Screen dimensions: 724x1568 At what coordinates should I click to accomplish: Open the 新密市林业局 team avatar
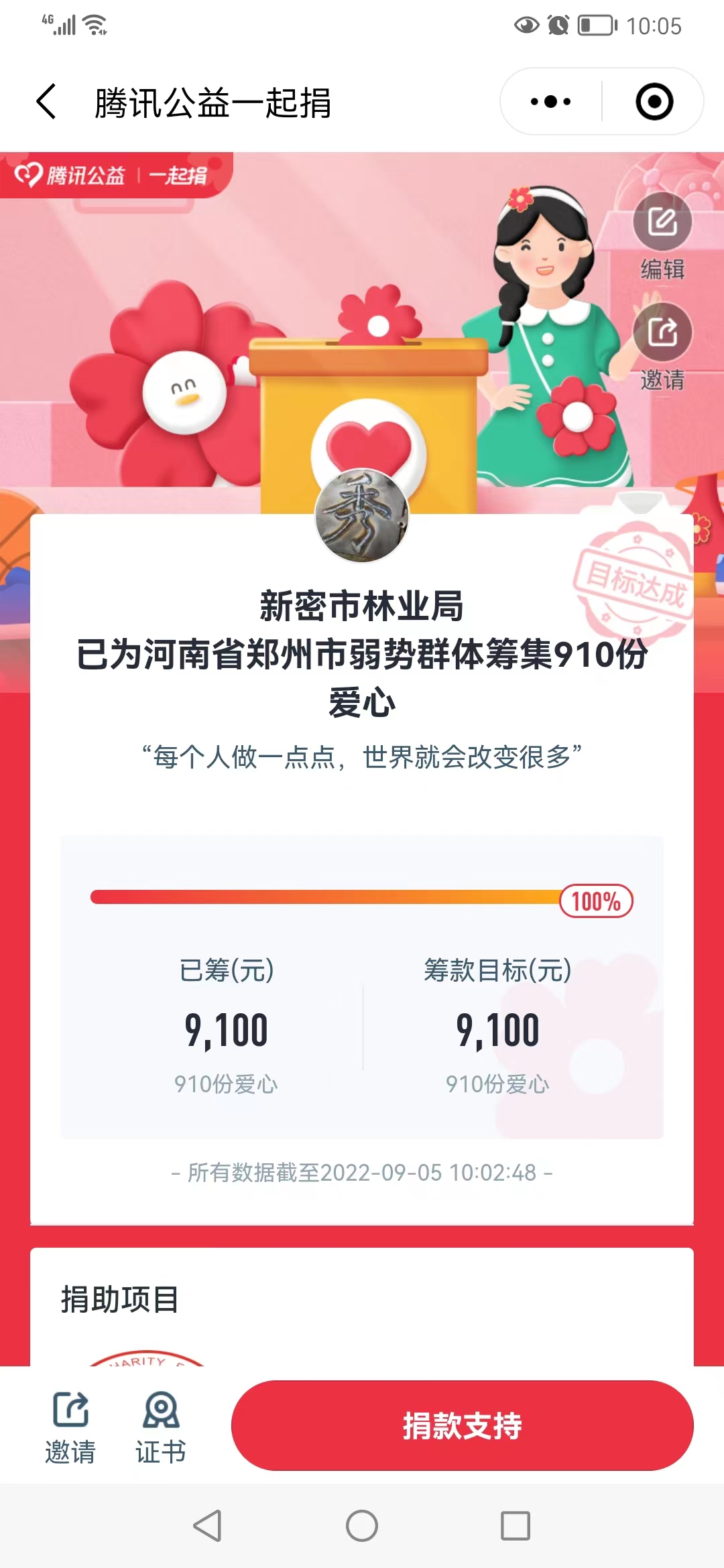coord(362,515)
